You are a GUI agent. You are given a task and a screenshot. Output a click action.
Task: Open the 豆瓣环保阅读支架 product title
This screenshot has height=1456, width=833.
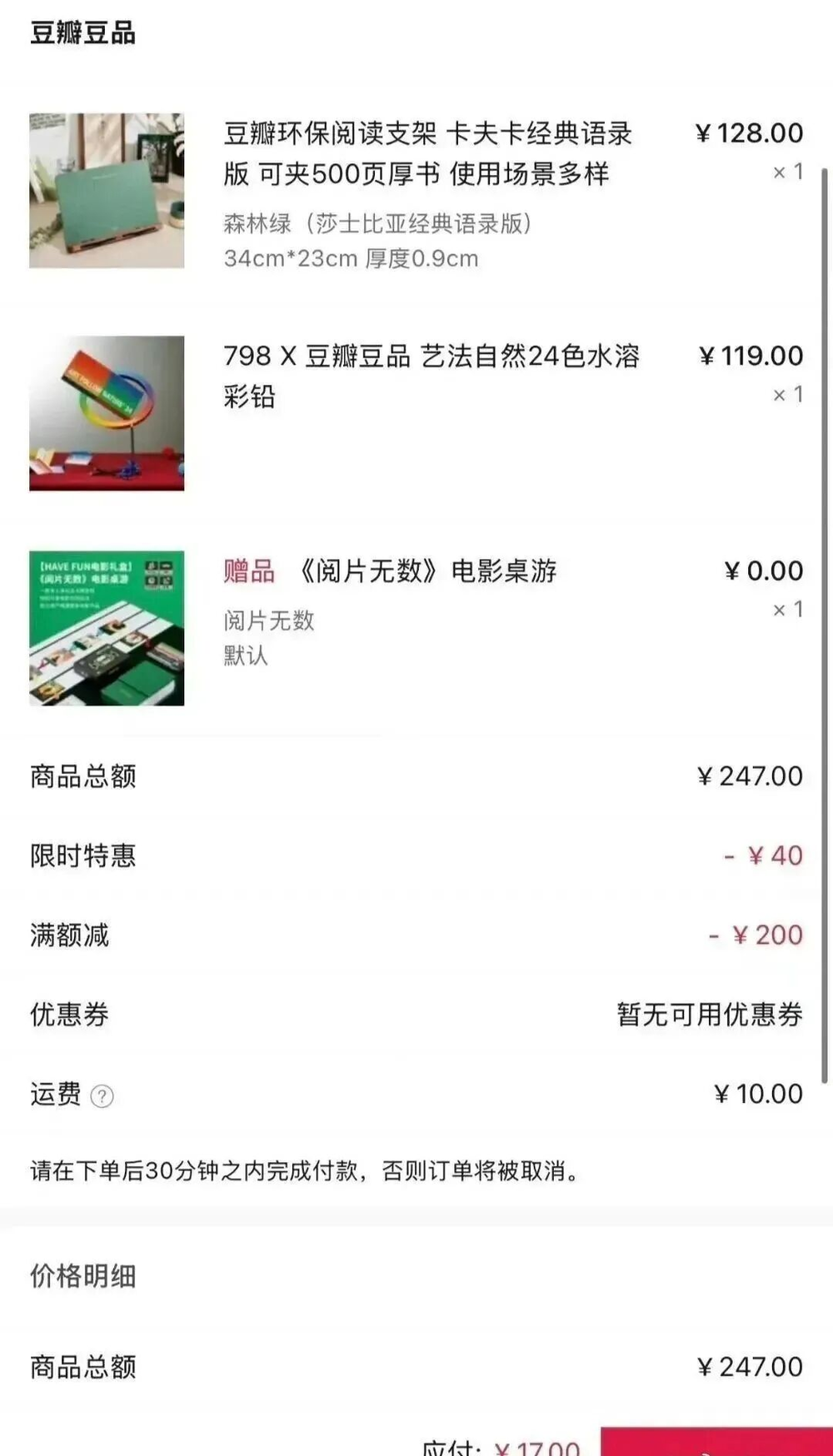click(426, 154)
